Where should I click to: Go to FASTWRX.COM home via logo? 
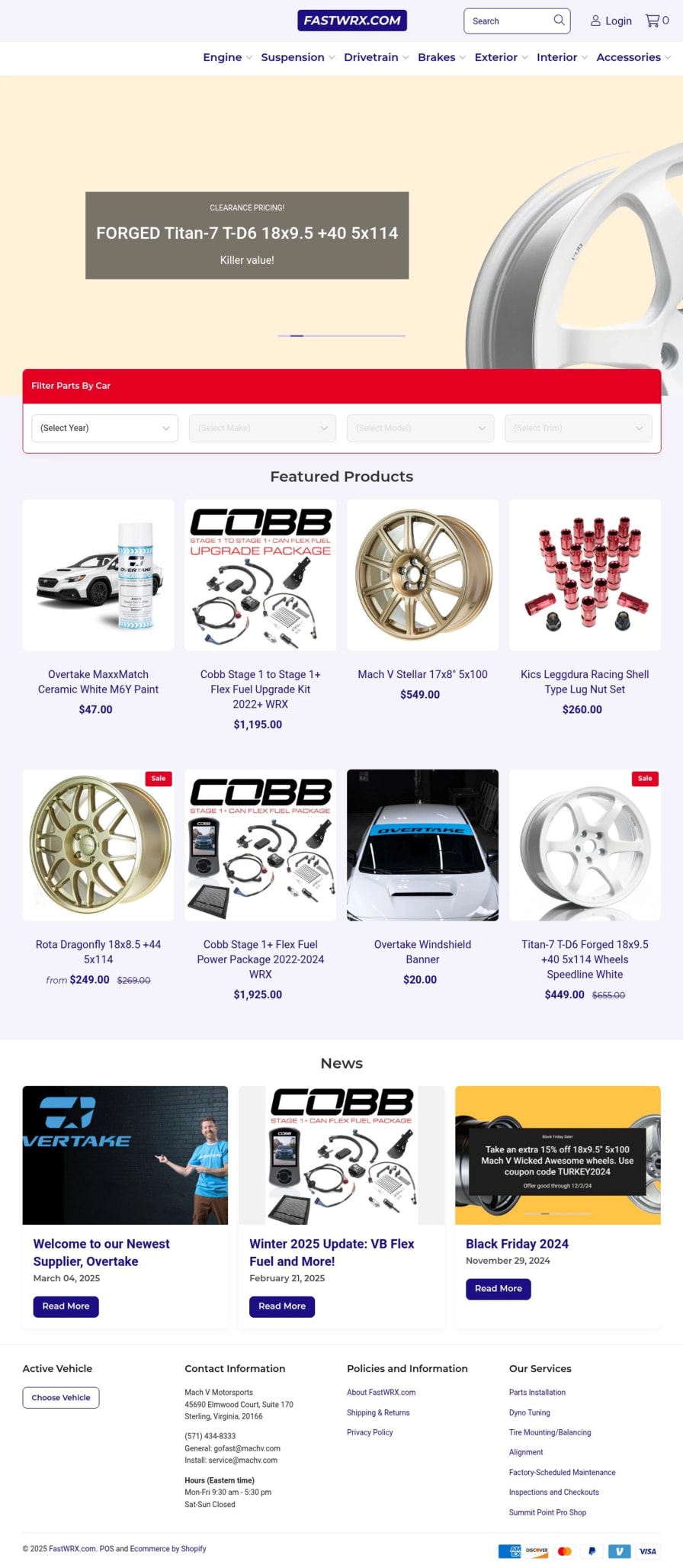[x=351, y=21]
